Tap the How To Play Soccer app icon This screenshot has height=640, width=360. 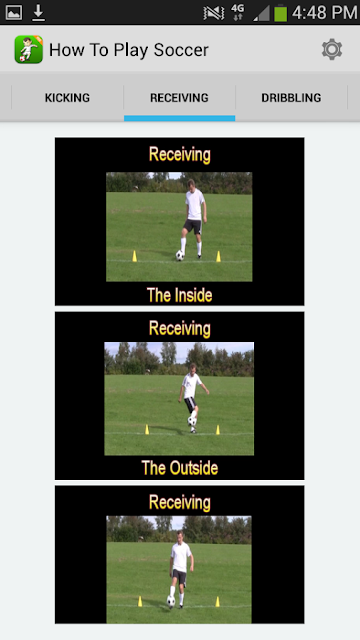click(x=29, y=49)
